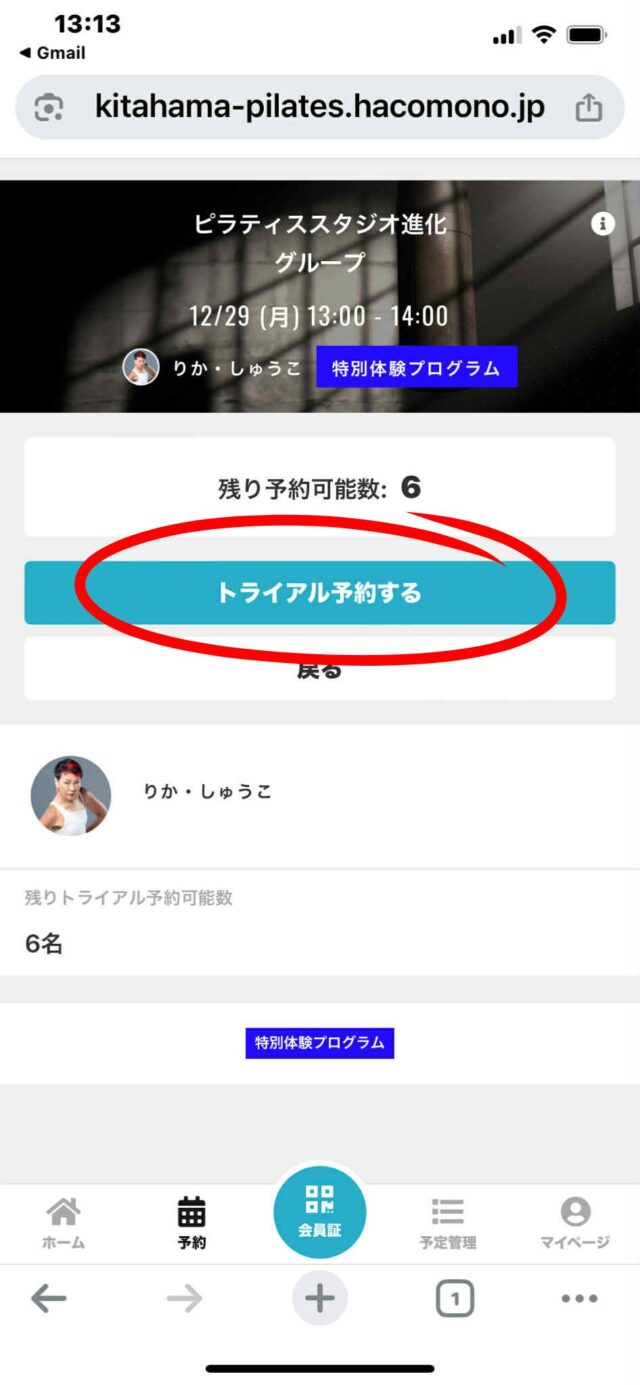Open the info icon on the class banner
This screenshot has height=1385, width=640.
tap(602, 224)
